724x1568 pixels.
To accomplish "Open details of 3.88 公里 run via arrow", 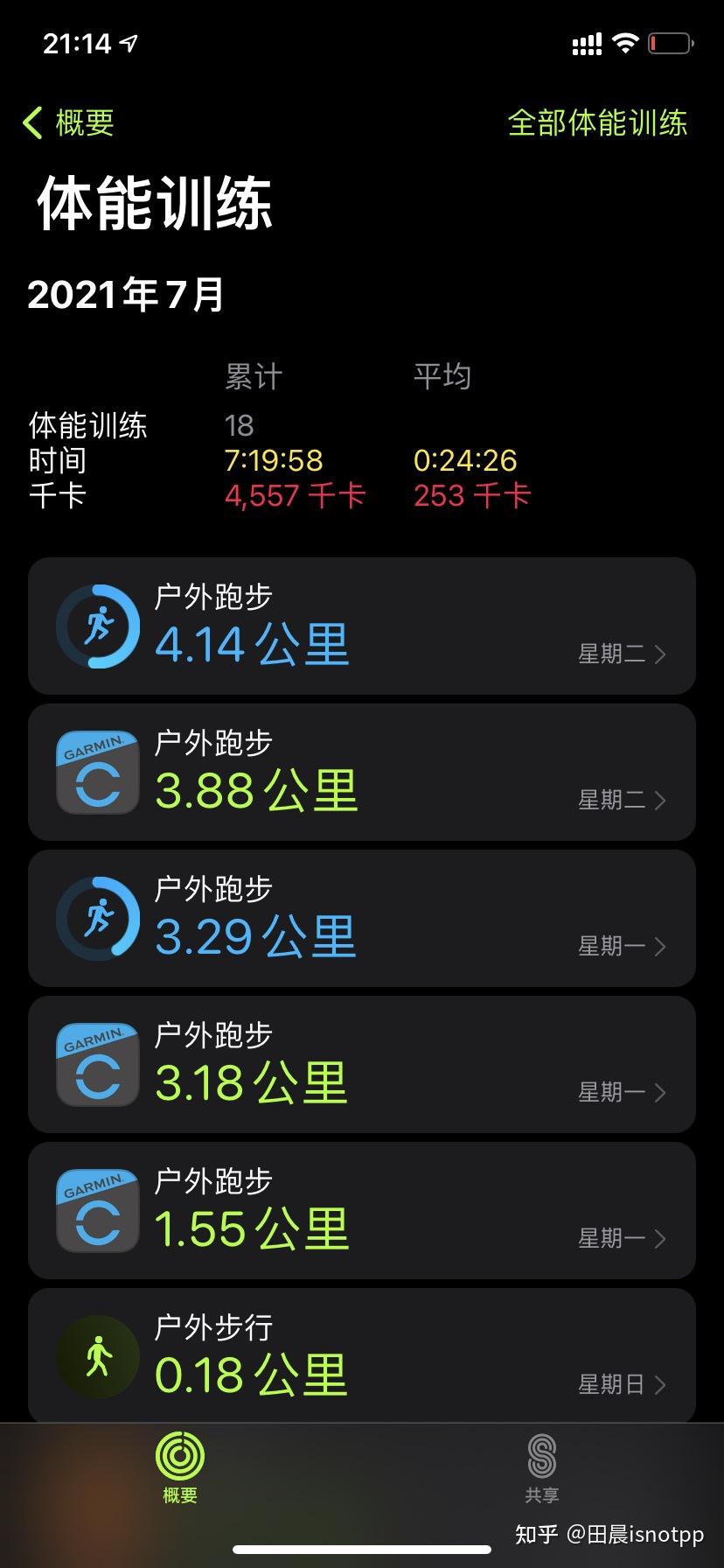I will (660, 801).
